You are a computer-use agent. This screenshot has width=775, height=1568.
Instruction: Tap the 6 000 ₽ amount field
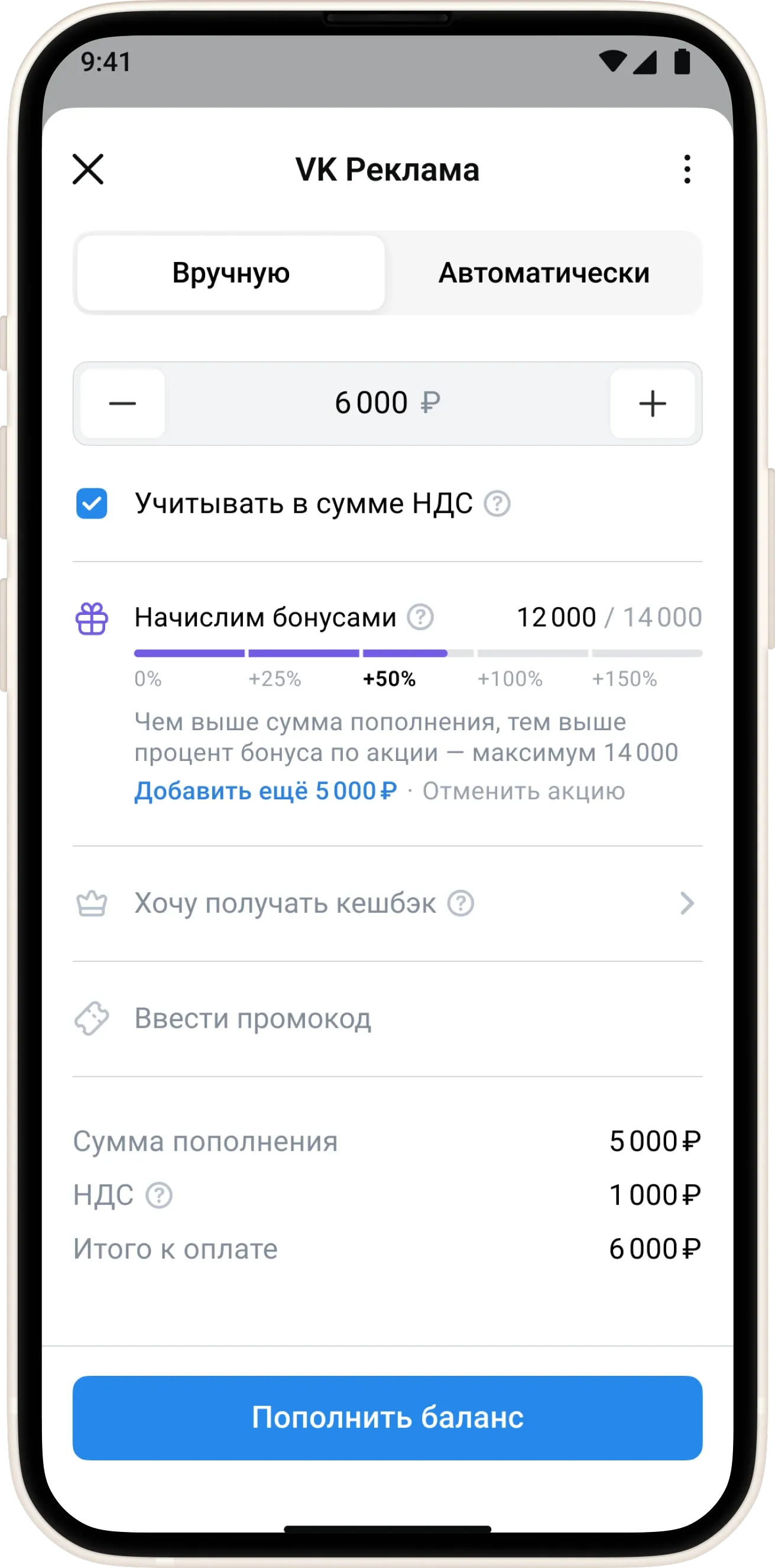[x=387, y=403]
